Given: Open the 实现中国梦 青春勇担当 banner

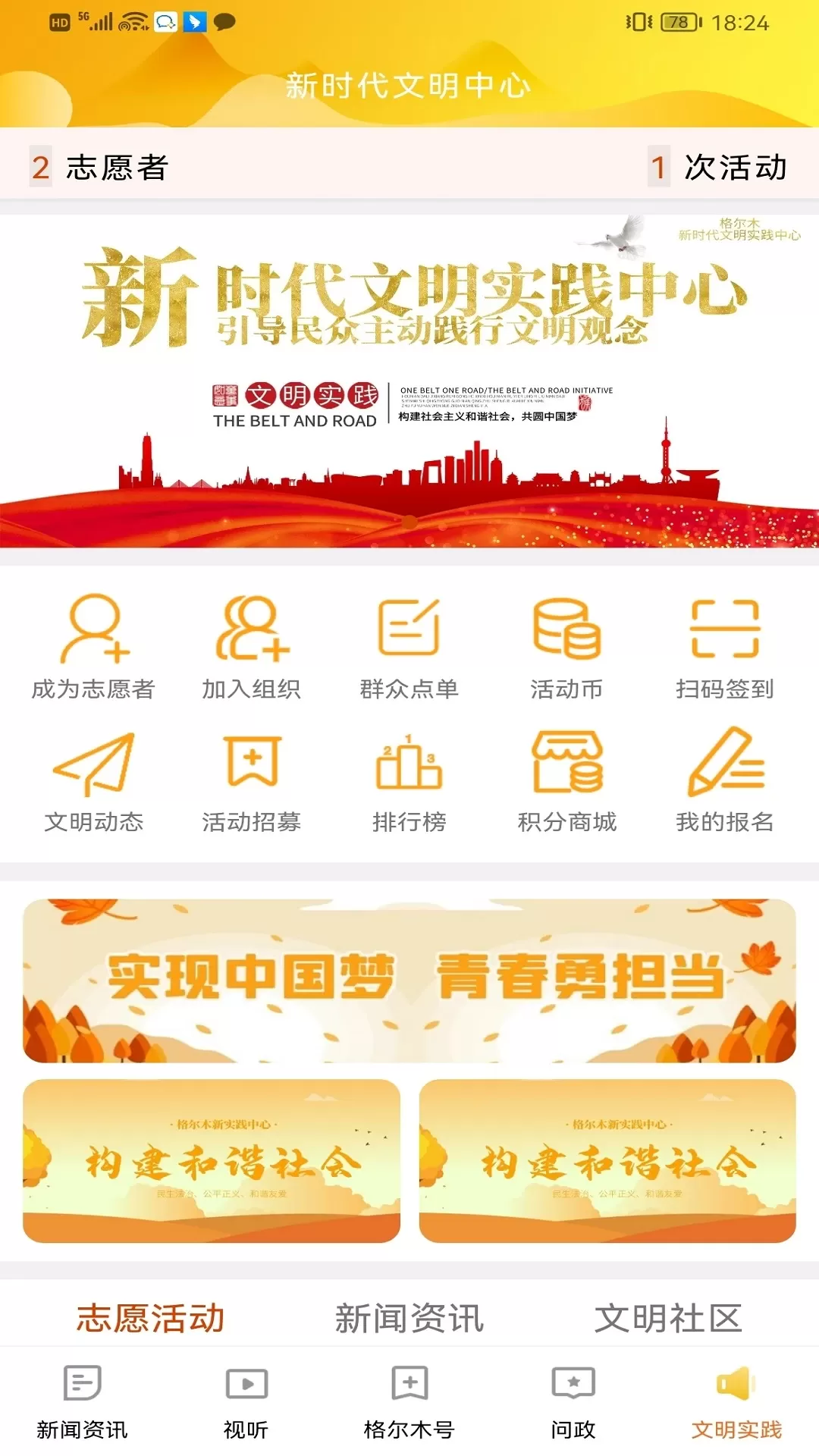Looking at the screenshot, I should [x=409, y=981].
